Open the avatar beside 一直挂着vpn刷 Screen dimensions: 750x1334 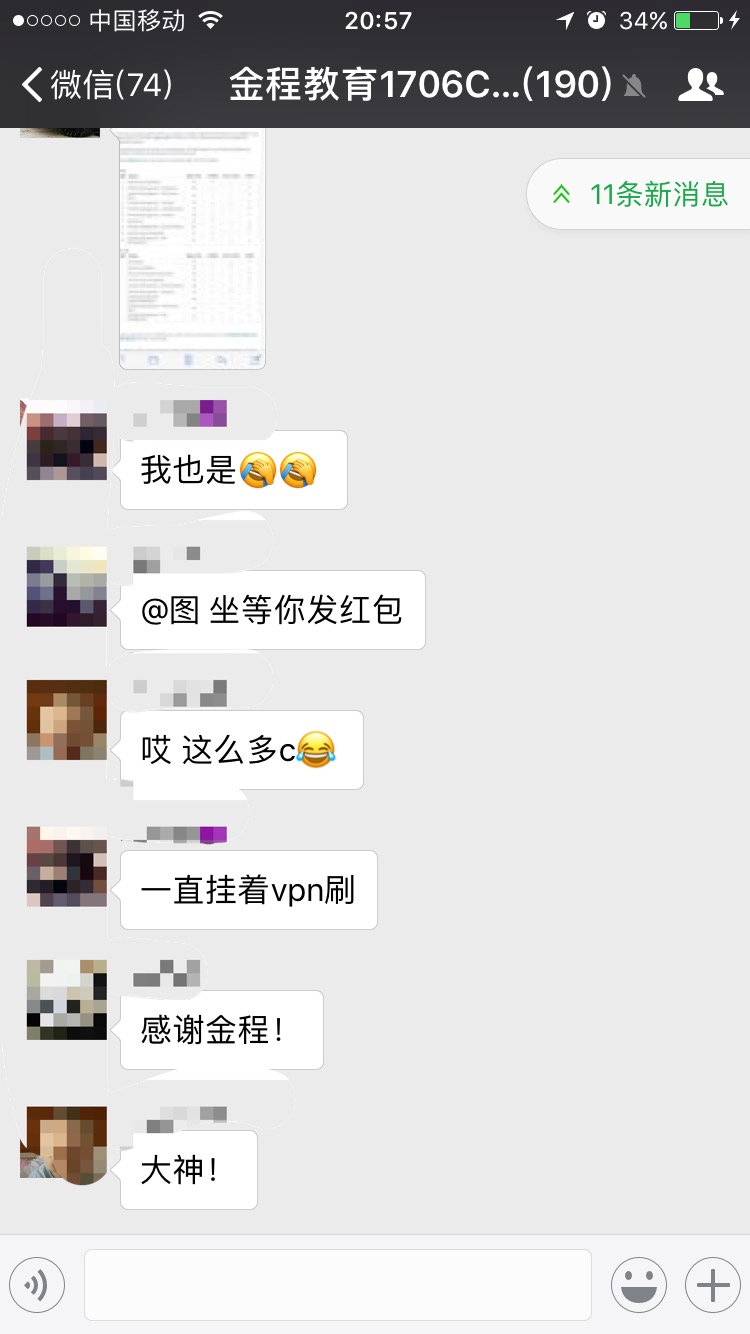pos(67,866)
